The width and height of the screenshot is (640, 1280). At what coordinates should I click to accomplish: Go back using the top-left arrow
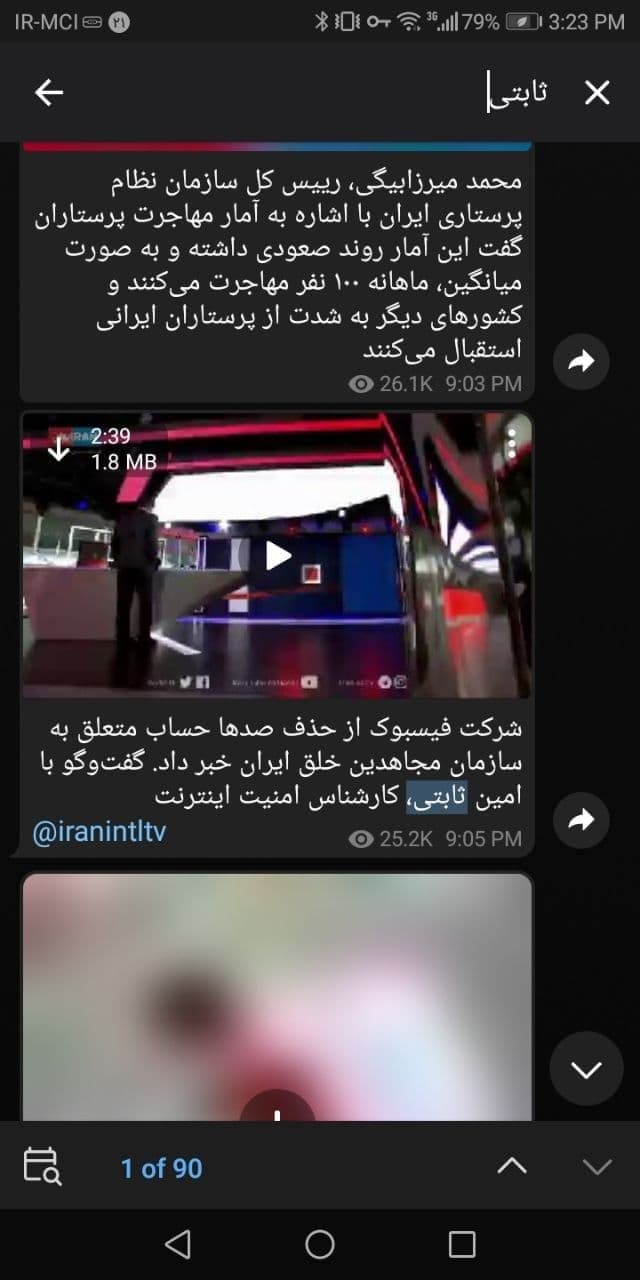48,93
